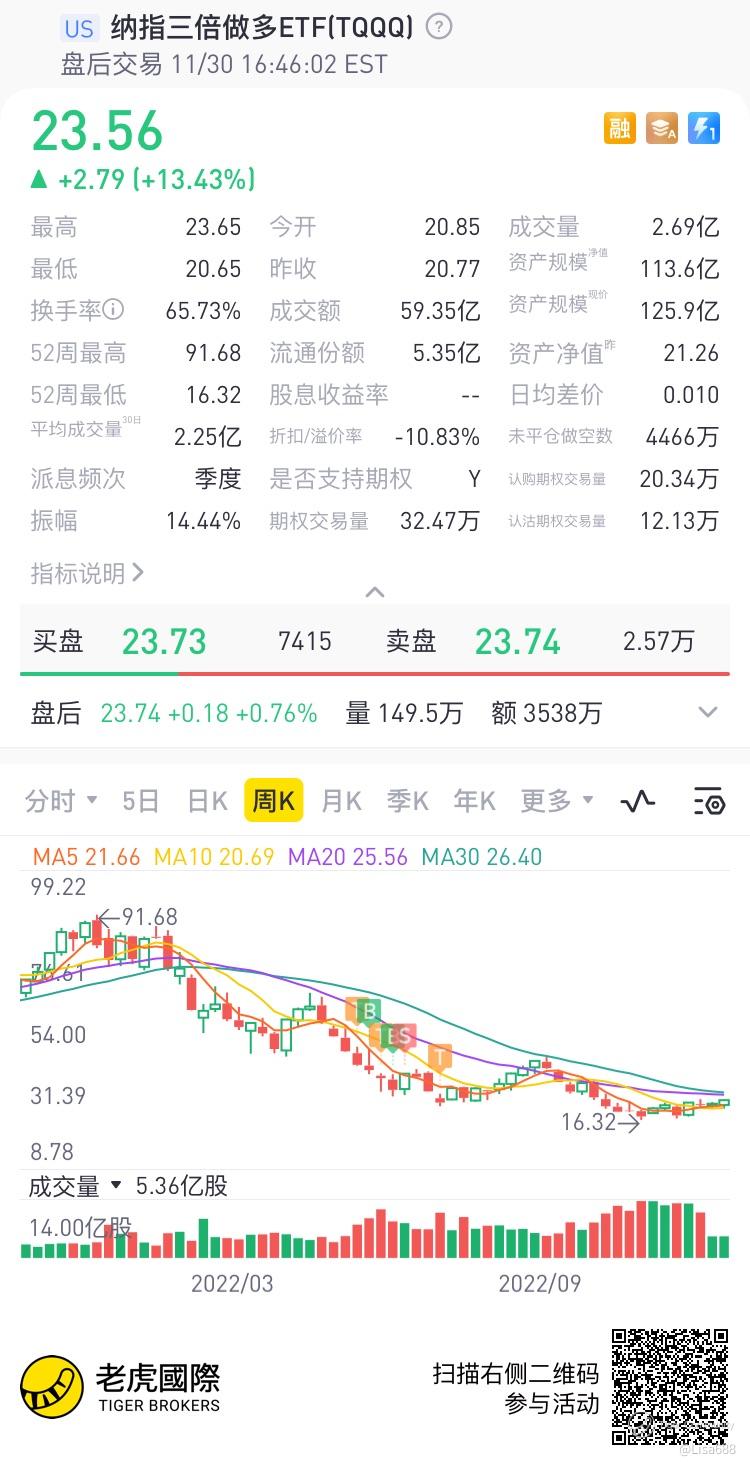This screenshot has height=1467, width=750.
Task: Open the 分时 chart dropdown
Action: (61, 801)
